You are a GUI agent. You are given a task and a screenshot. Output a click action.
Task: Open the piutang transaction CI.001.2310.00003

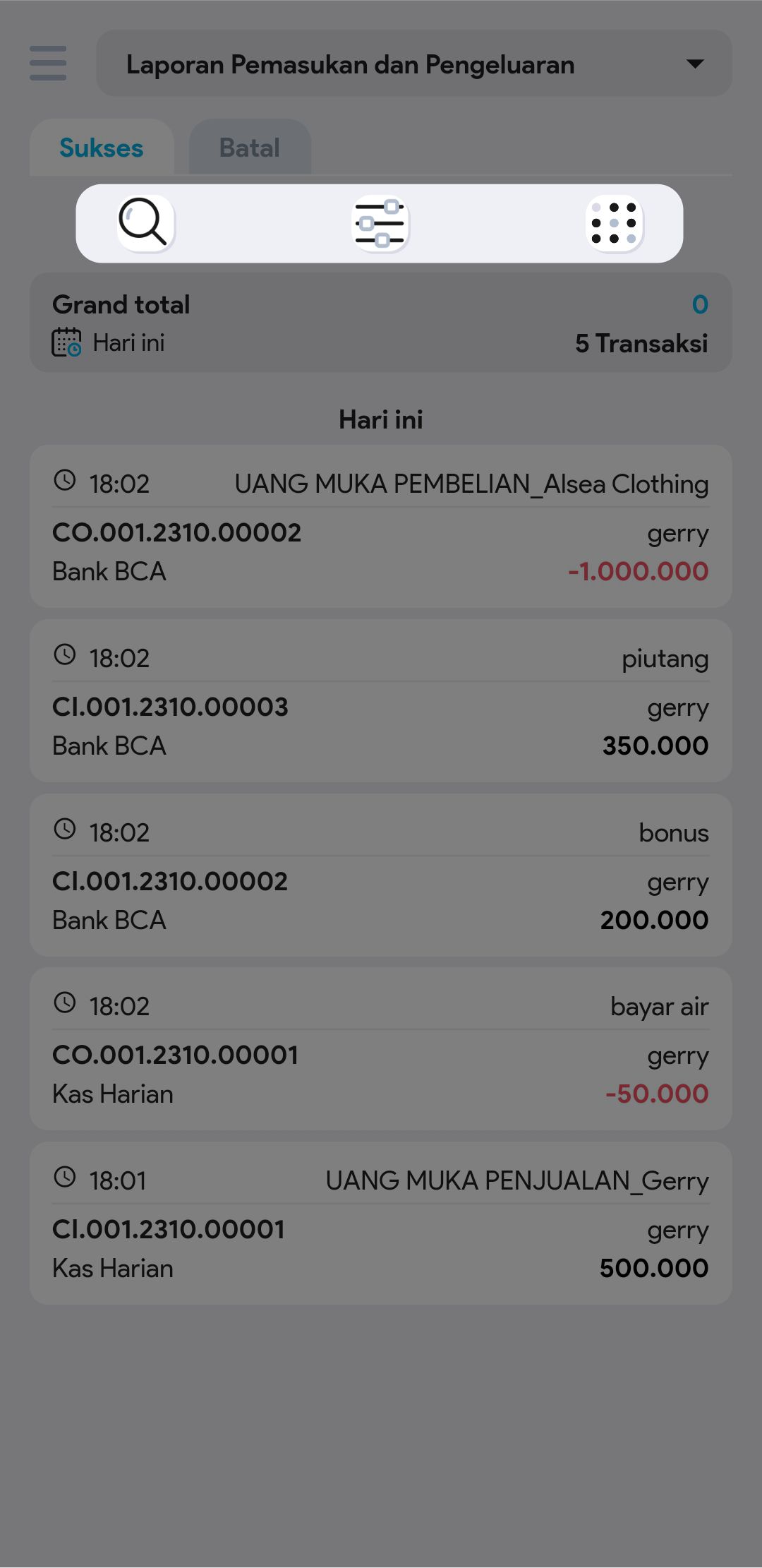380,700
